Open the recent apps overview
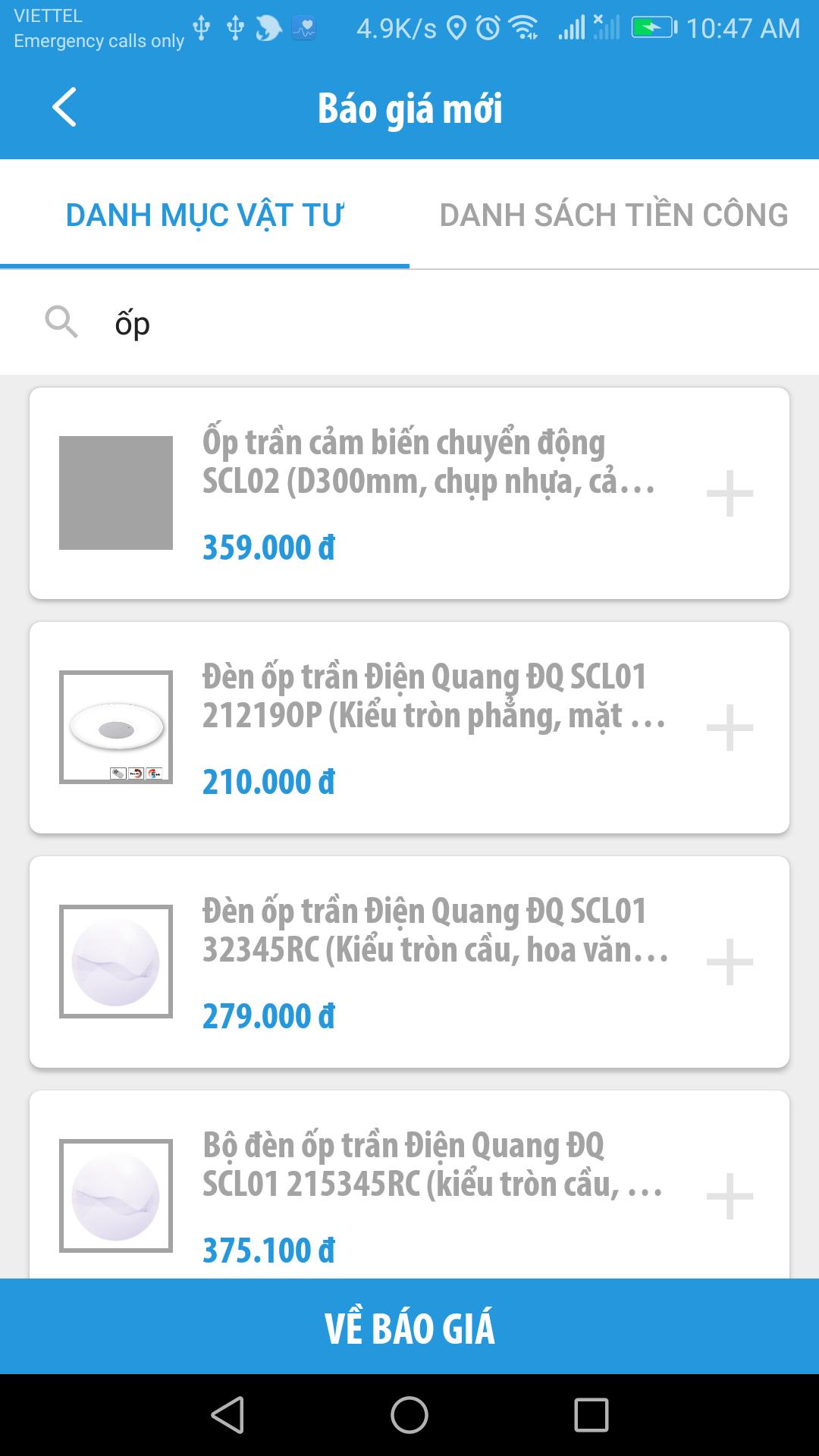This screenshot has height=1456, width=819. 591,1415
